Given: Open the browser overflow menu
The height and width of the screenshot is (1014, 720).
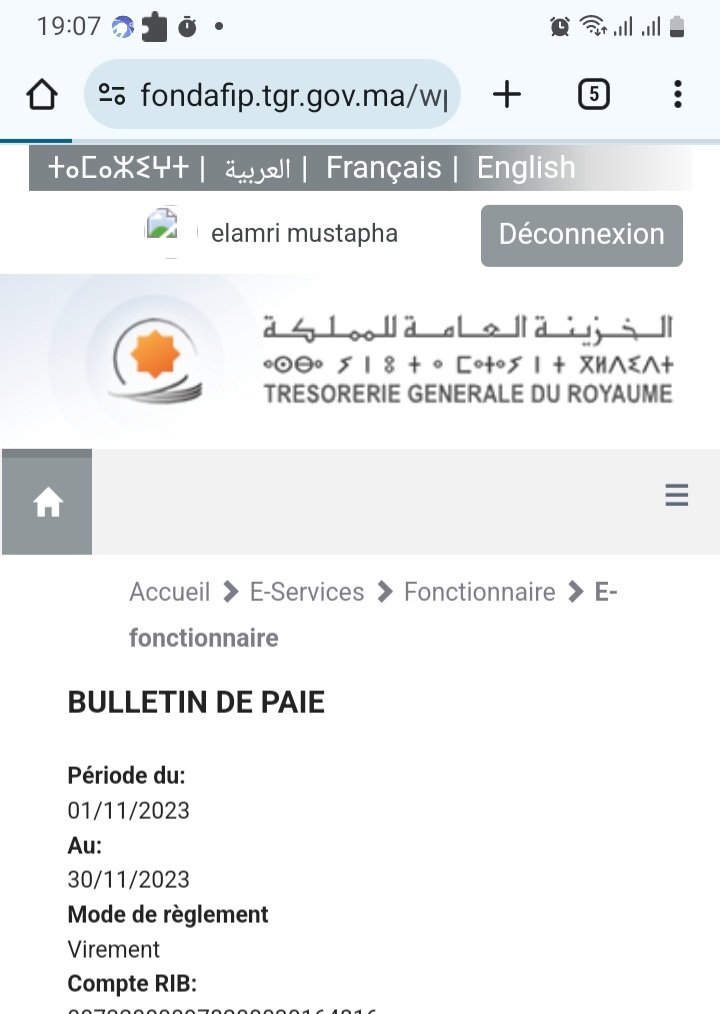Looking at the screenshot, I should coord(677,95).
